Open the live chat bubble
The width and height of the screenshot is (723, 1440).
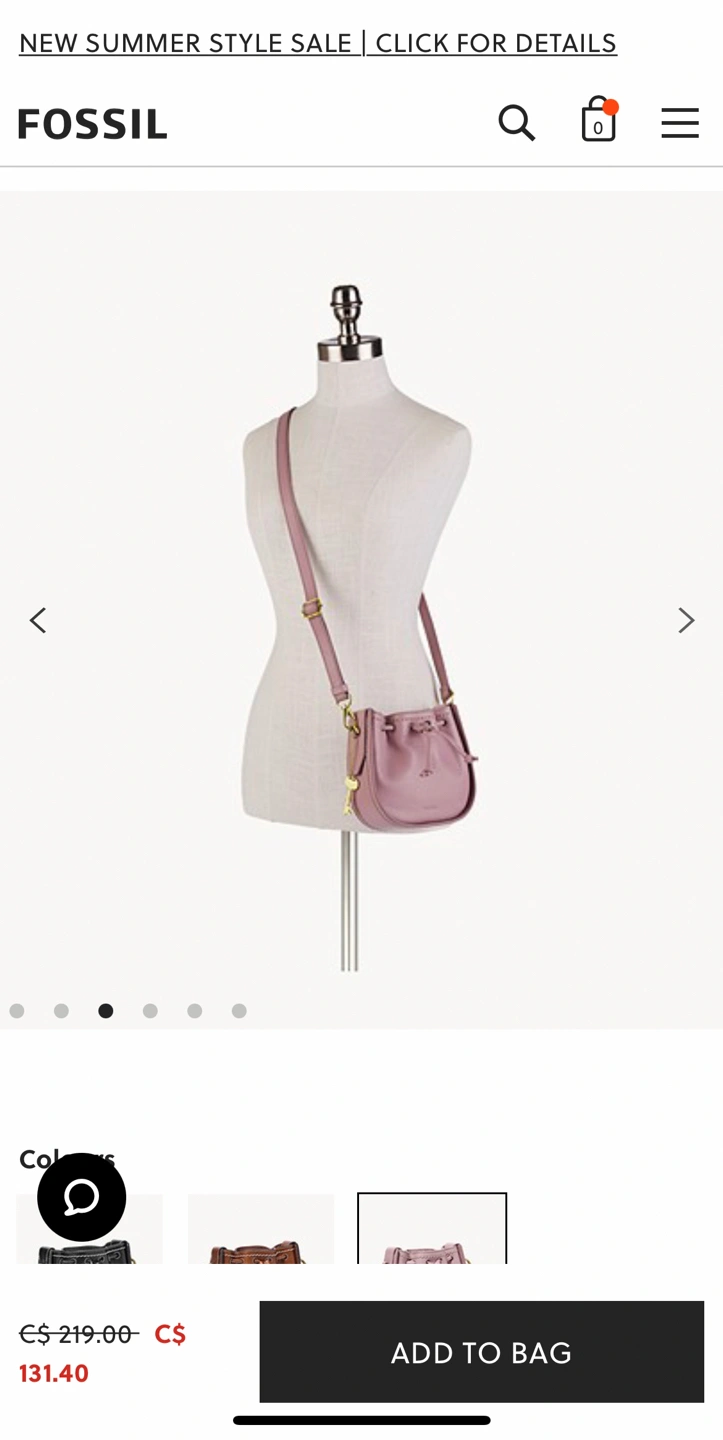pos(82,1197)
